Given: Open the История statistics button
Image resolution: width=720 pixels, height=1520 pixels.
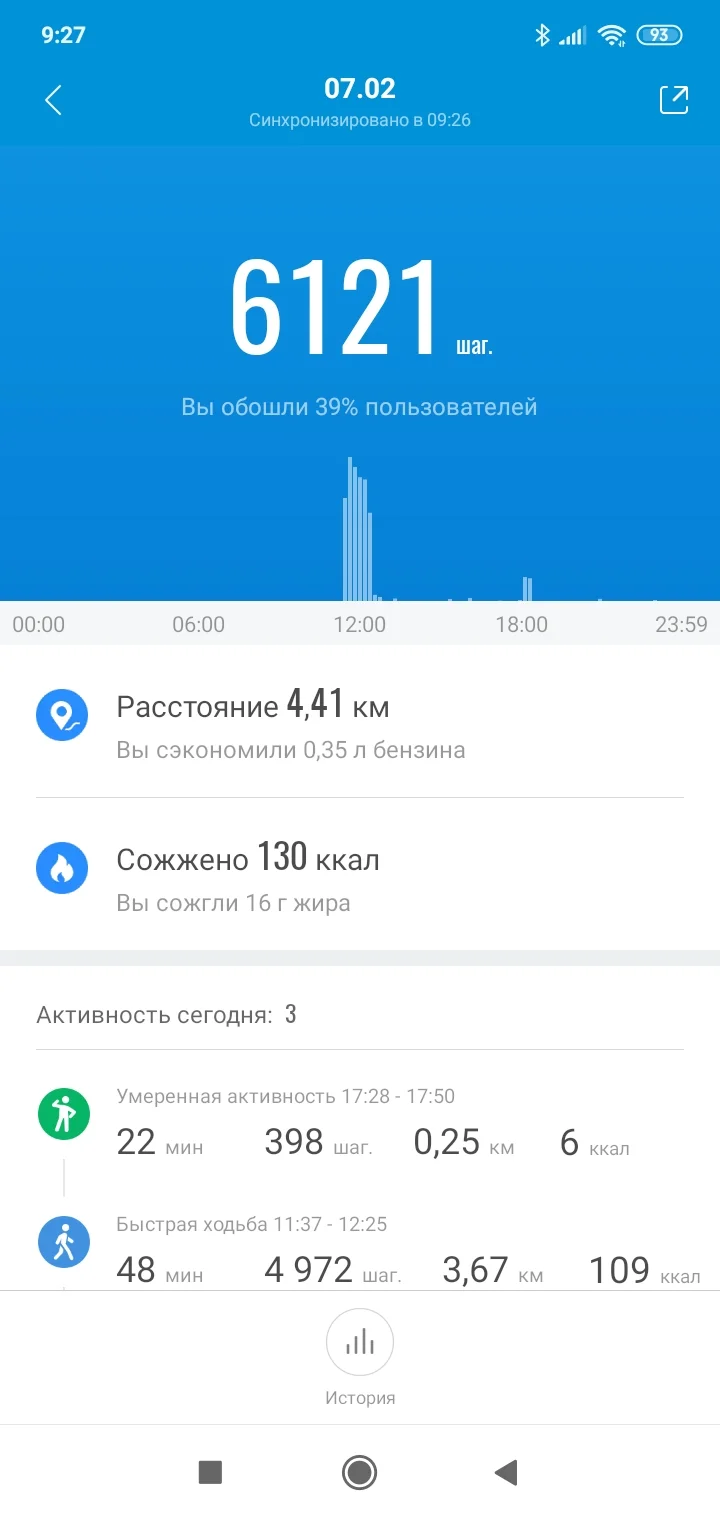Looking at the screenshot, I should point(360,1344).
